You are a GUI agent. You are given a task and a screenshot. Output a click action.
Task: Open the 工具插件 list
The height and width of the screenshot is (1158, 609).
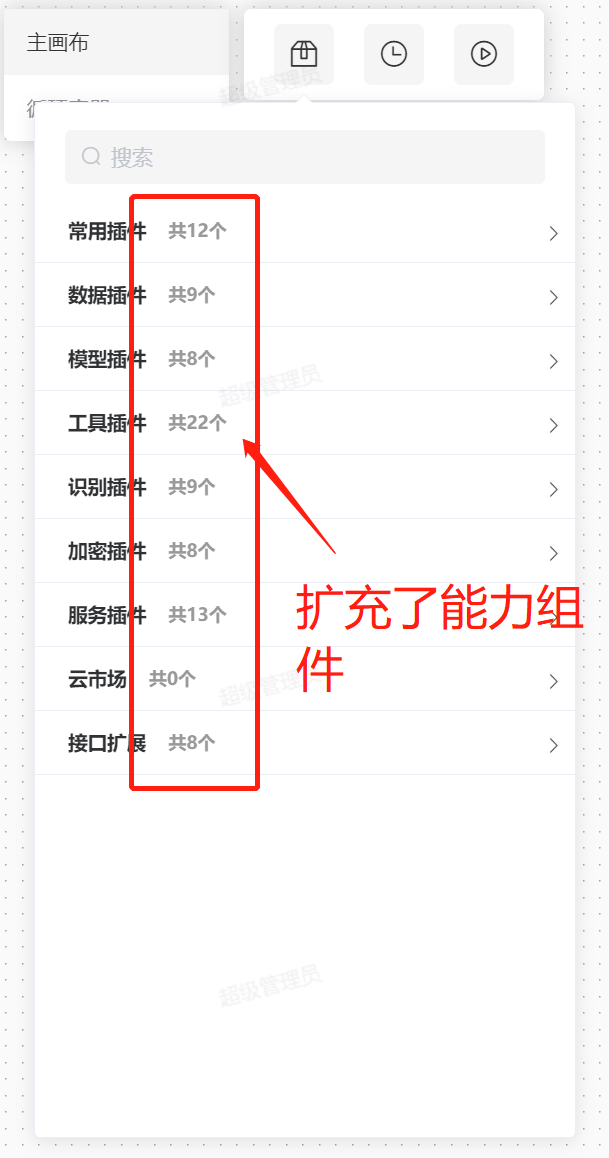305,422
